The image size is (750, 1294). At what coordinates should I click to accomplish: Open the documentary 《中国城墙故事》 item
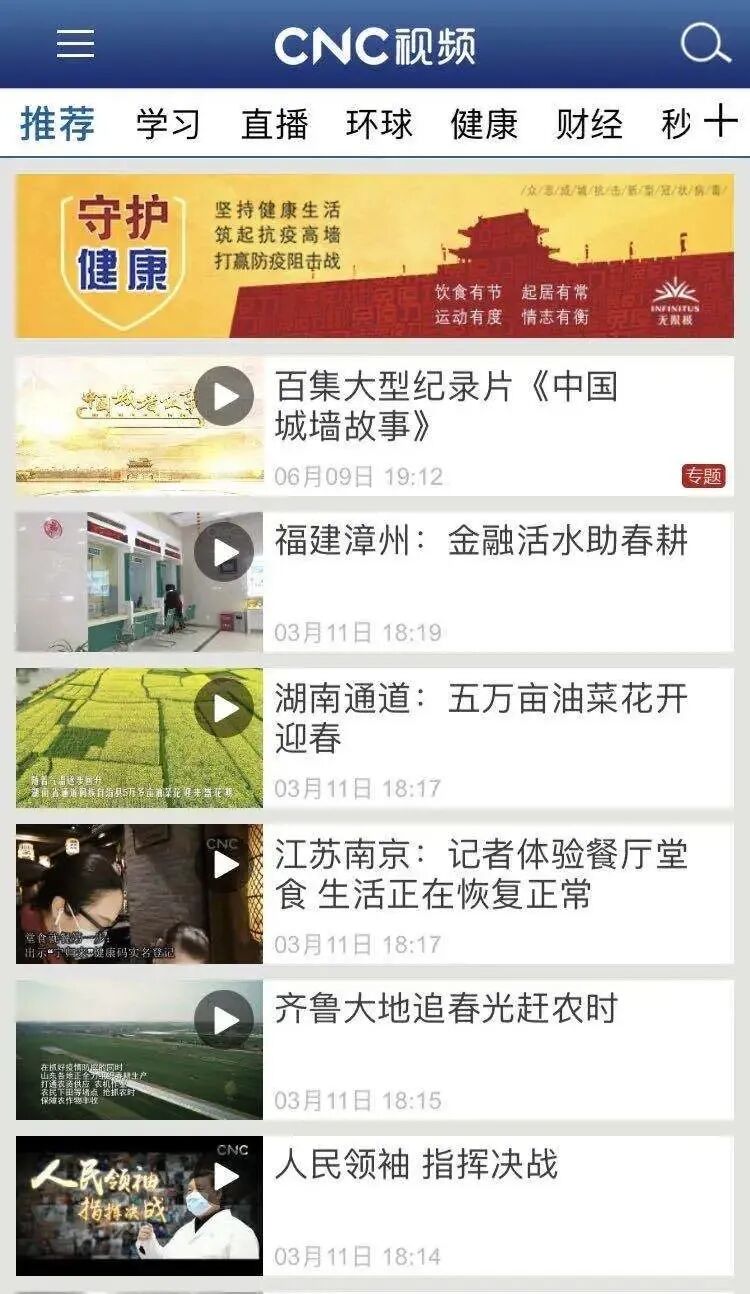click(x=375, y=426)
